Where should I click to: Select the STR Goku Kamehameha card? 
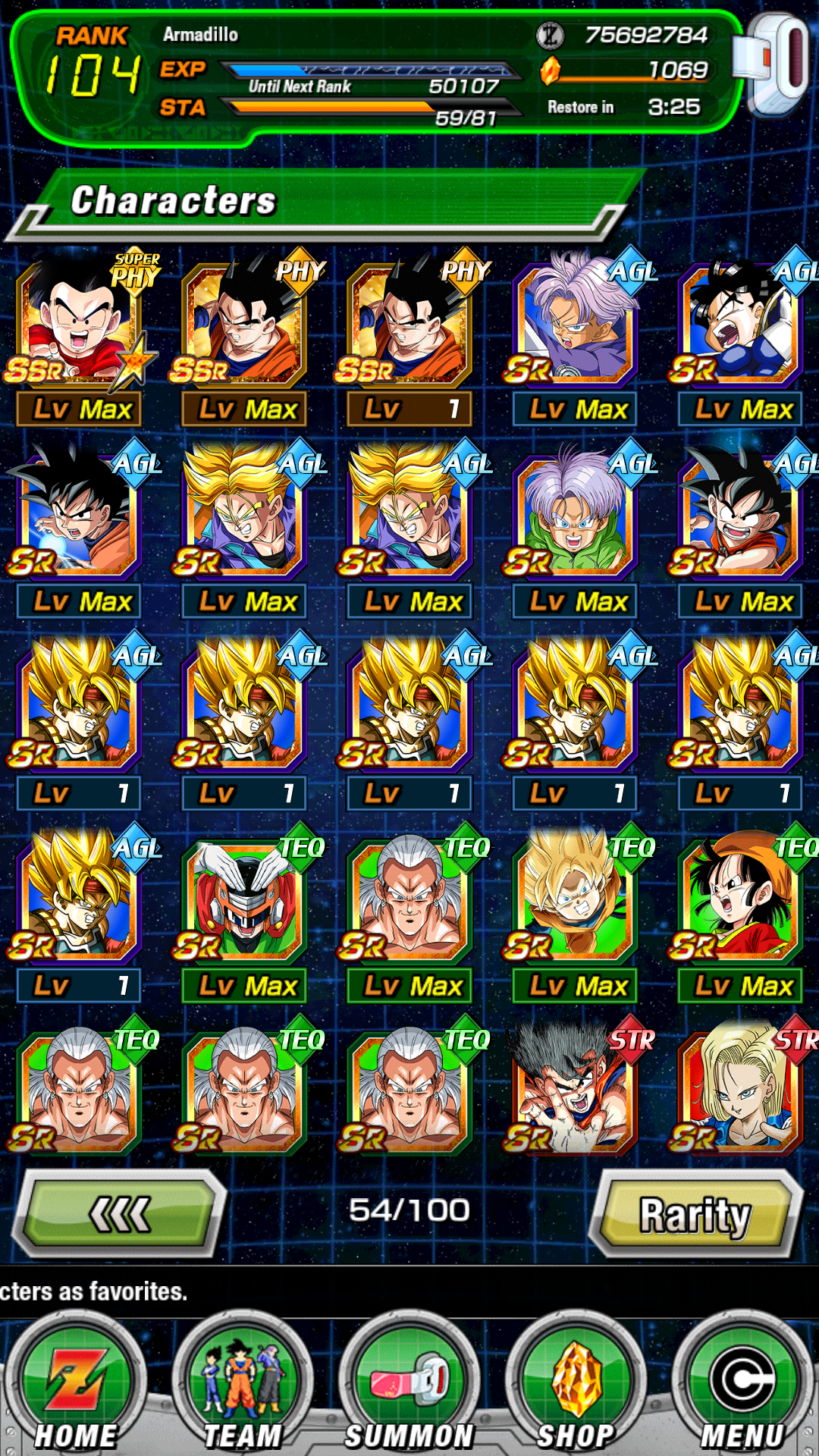(575, 1086)
